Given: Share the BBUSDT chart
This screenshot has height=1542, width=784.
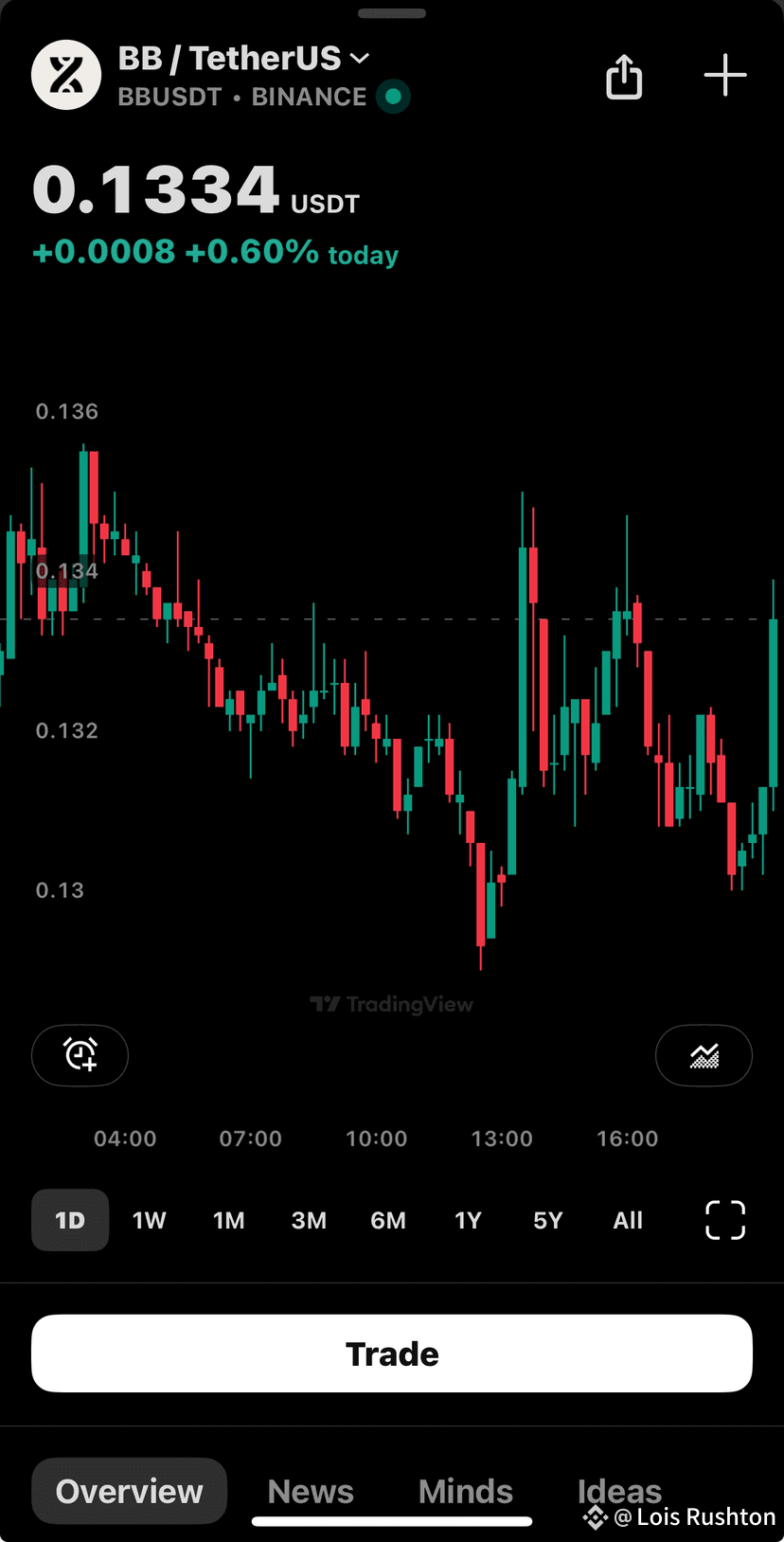Looking at the screenshot, I should (x=624, y=76).
